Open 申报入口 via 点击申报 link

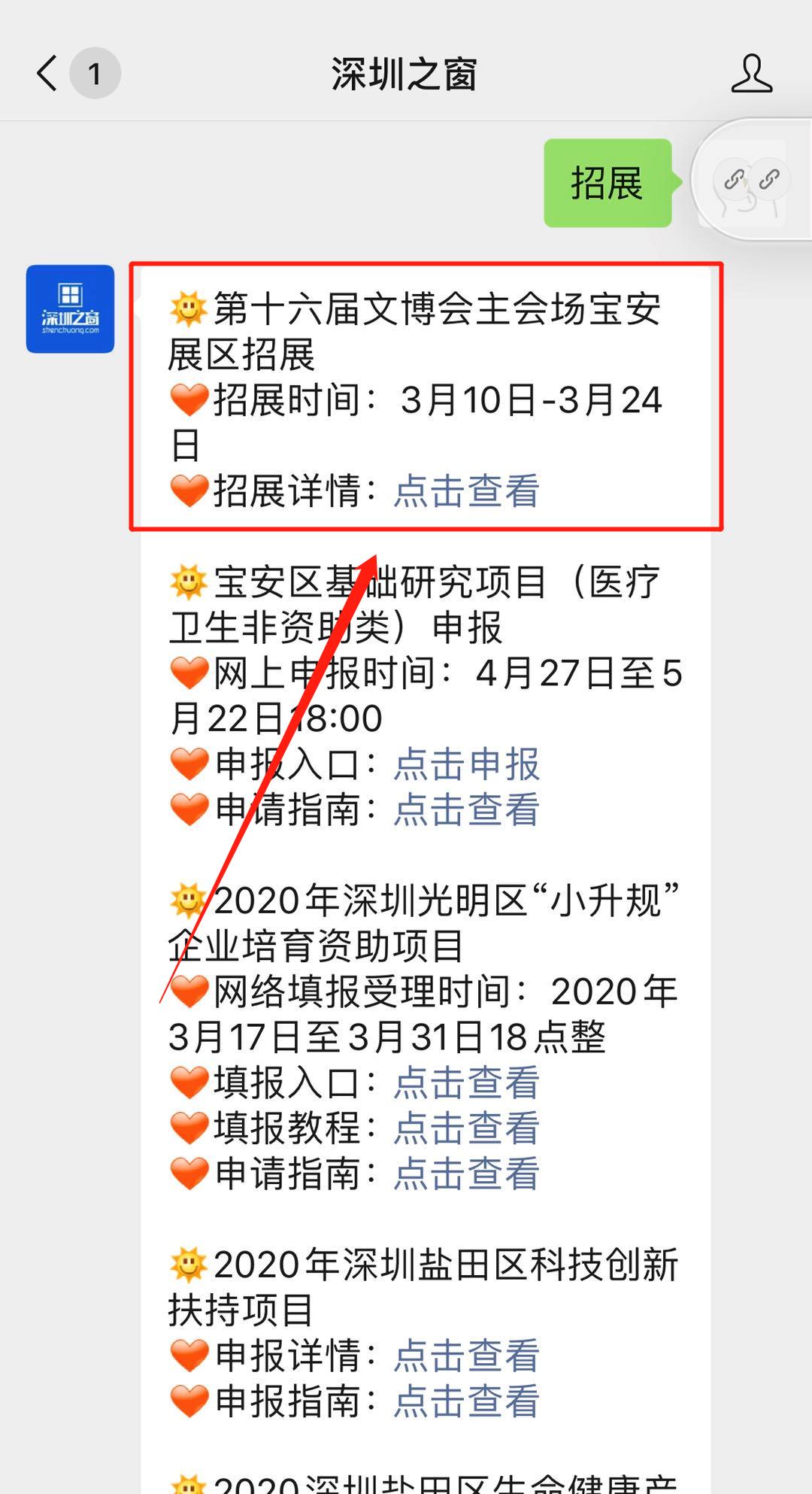click(x=466, y=764)
